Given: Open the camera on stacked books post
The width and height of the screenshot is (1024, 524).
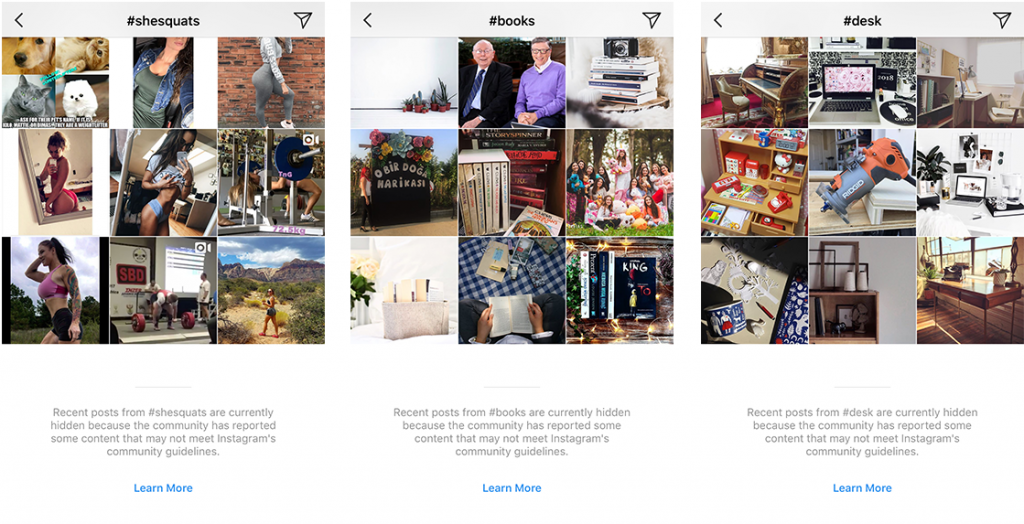Looking at the screenshot, I should click(619, 82).
